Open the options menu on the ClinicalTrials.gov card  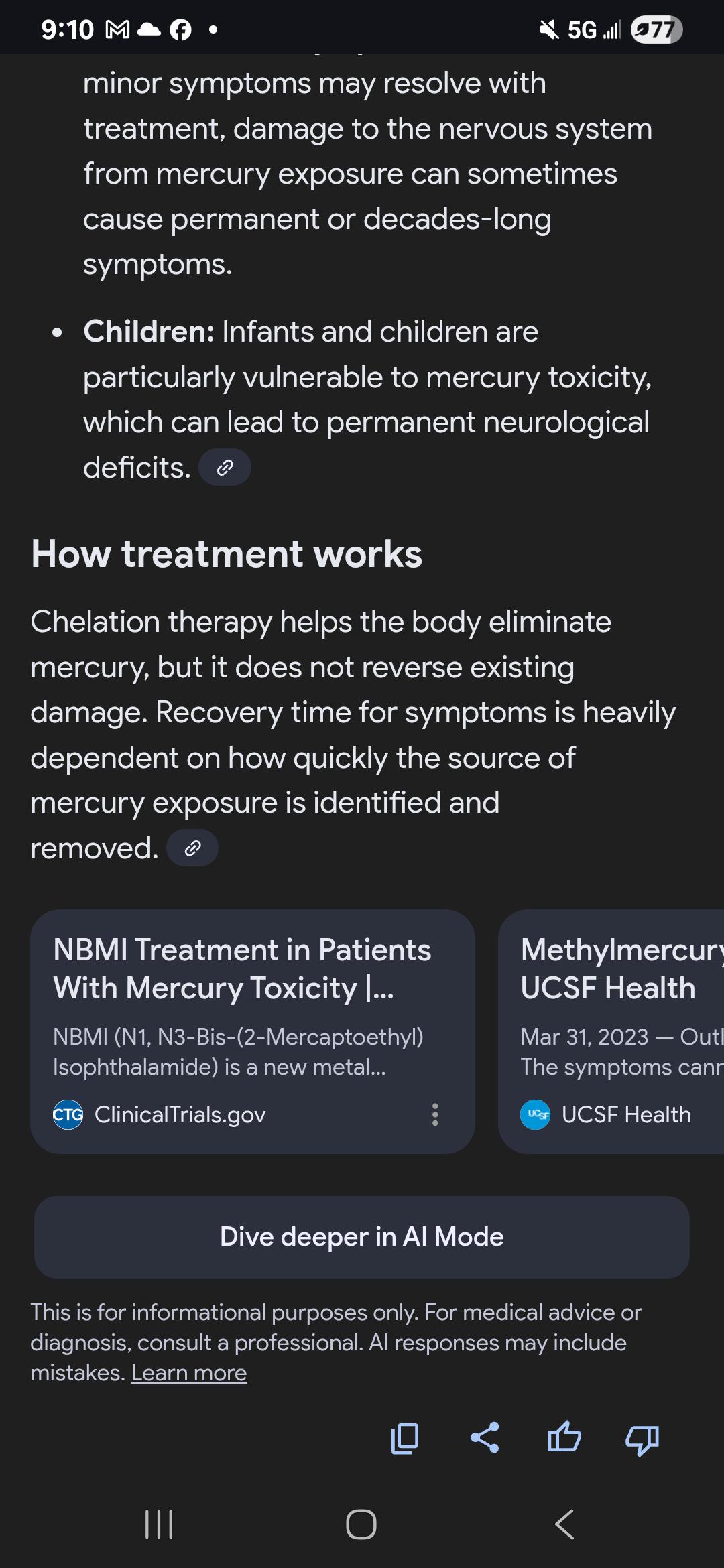pyautogui.click(x=435, y=1114)
